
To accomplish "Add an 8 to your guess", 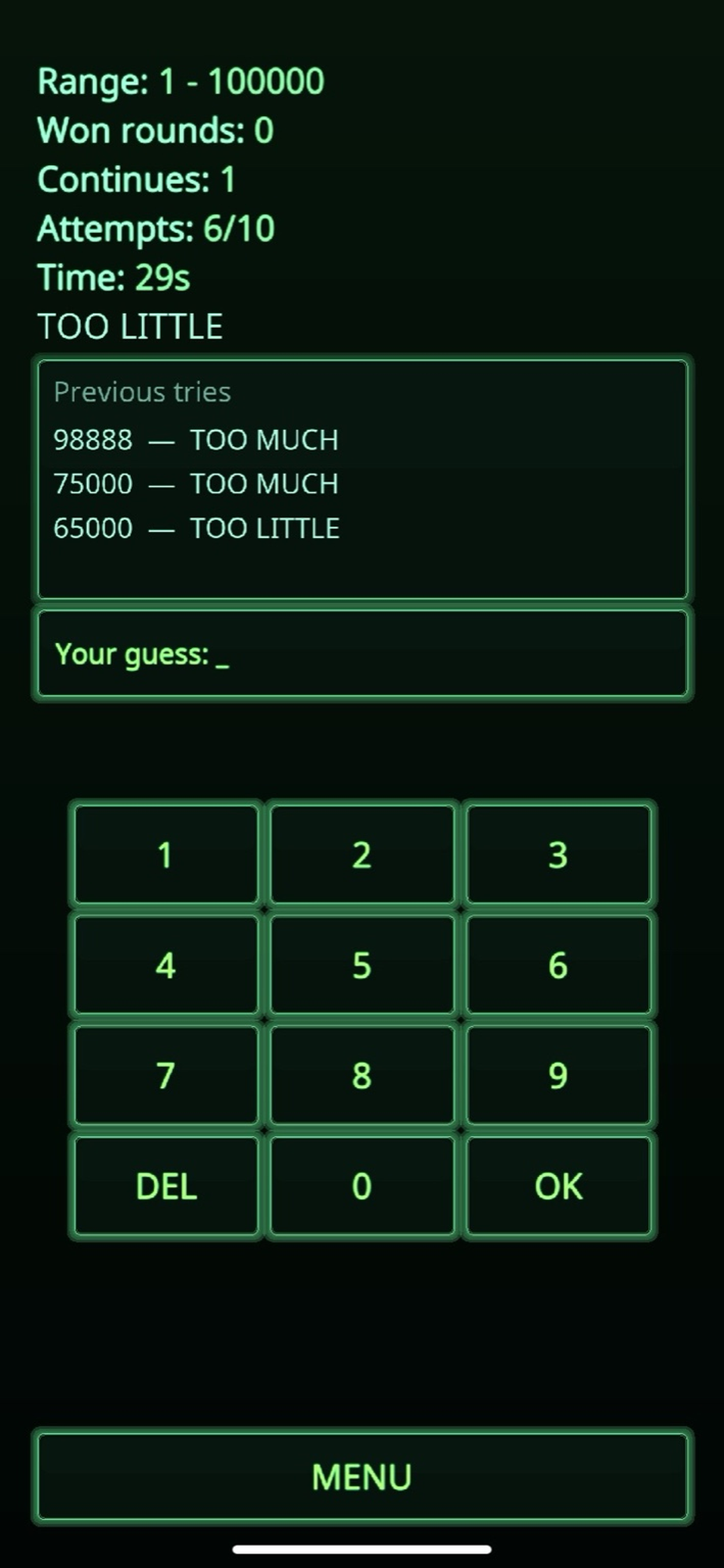I will (362, 1076).
